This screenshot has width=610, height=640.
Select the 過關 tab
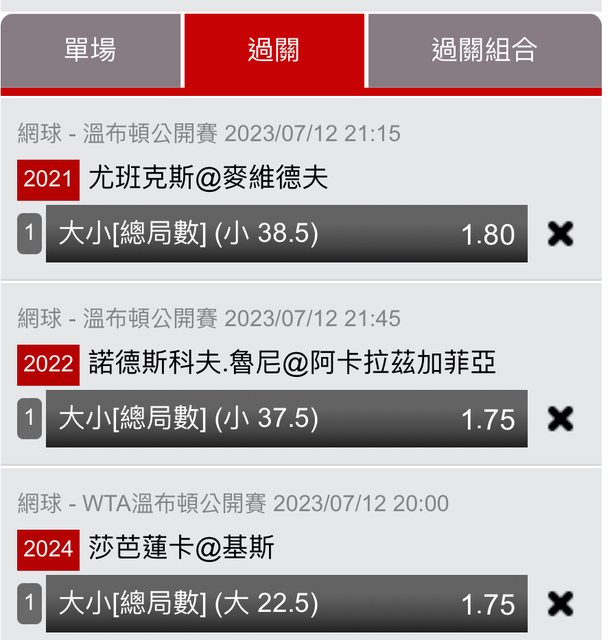tap(274, 49)
